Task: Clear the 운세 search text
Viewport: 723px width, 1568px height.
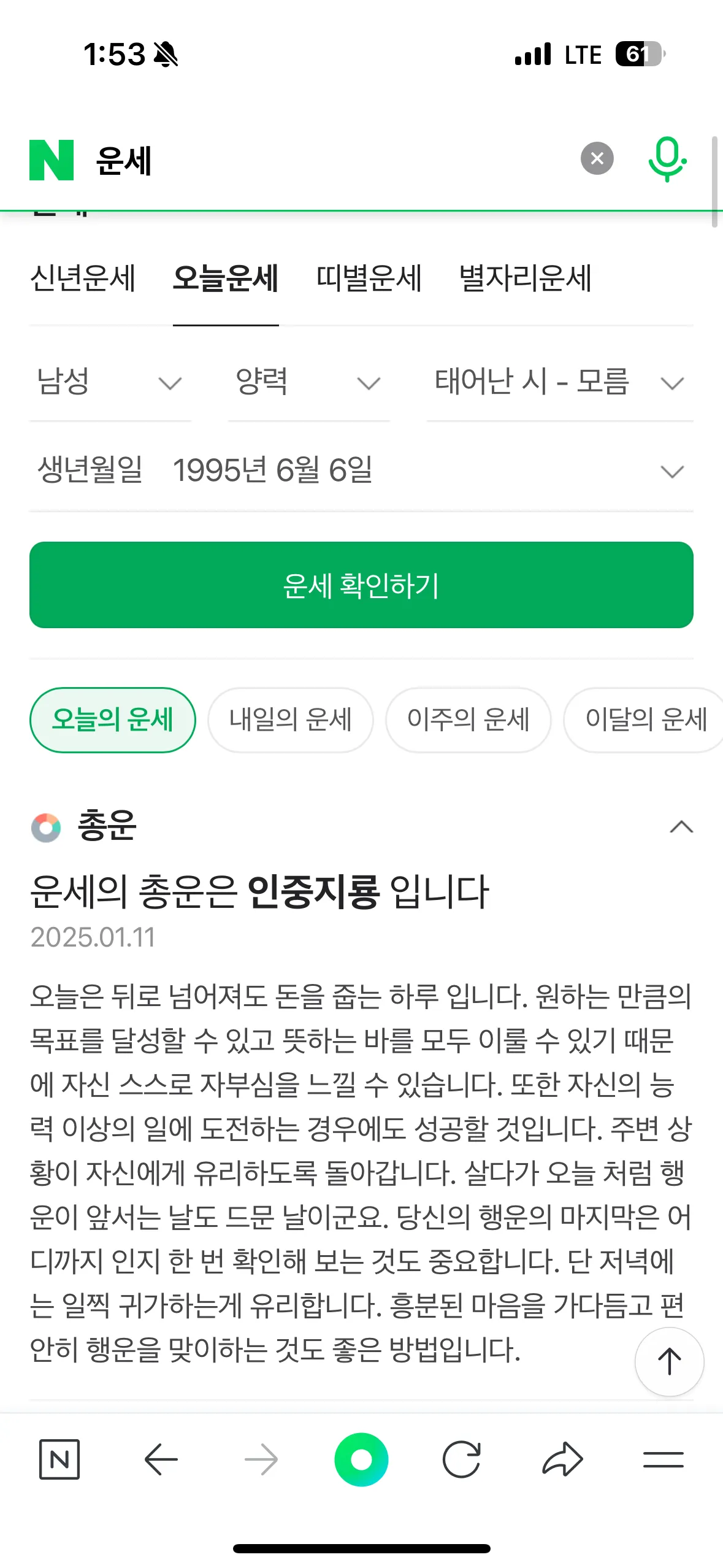Action: (x=597, y=159)
